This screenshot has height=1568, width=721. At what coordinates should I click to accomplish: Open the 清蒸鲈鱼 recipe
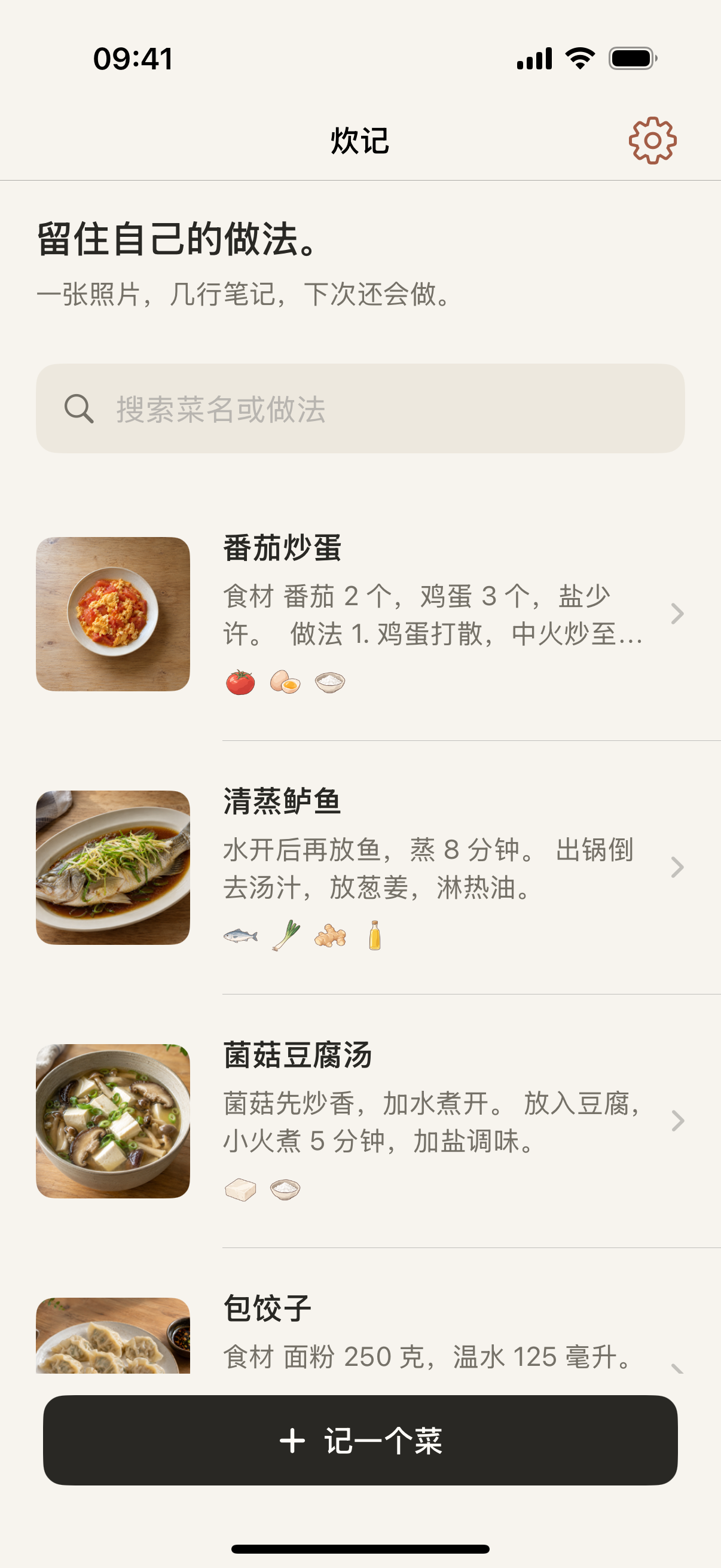point(360,867)
